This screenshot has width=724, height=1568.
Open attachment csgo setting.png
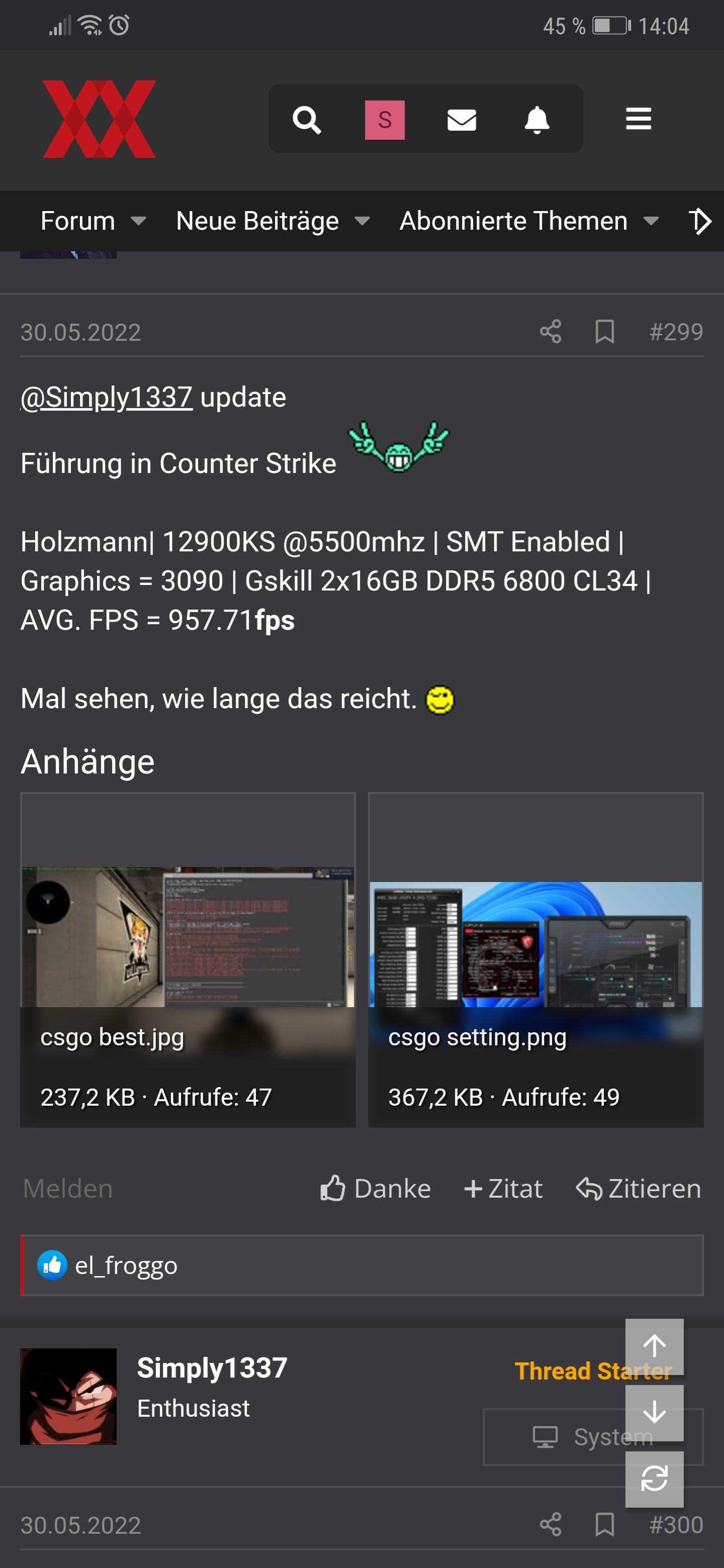pyautogui.click(x=536, y=960)
